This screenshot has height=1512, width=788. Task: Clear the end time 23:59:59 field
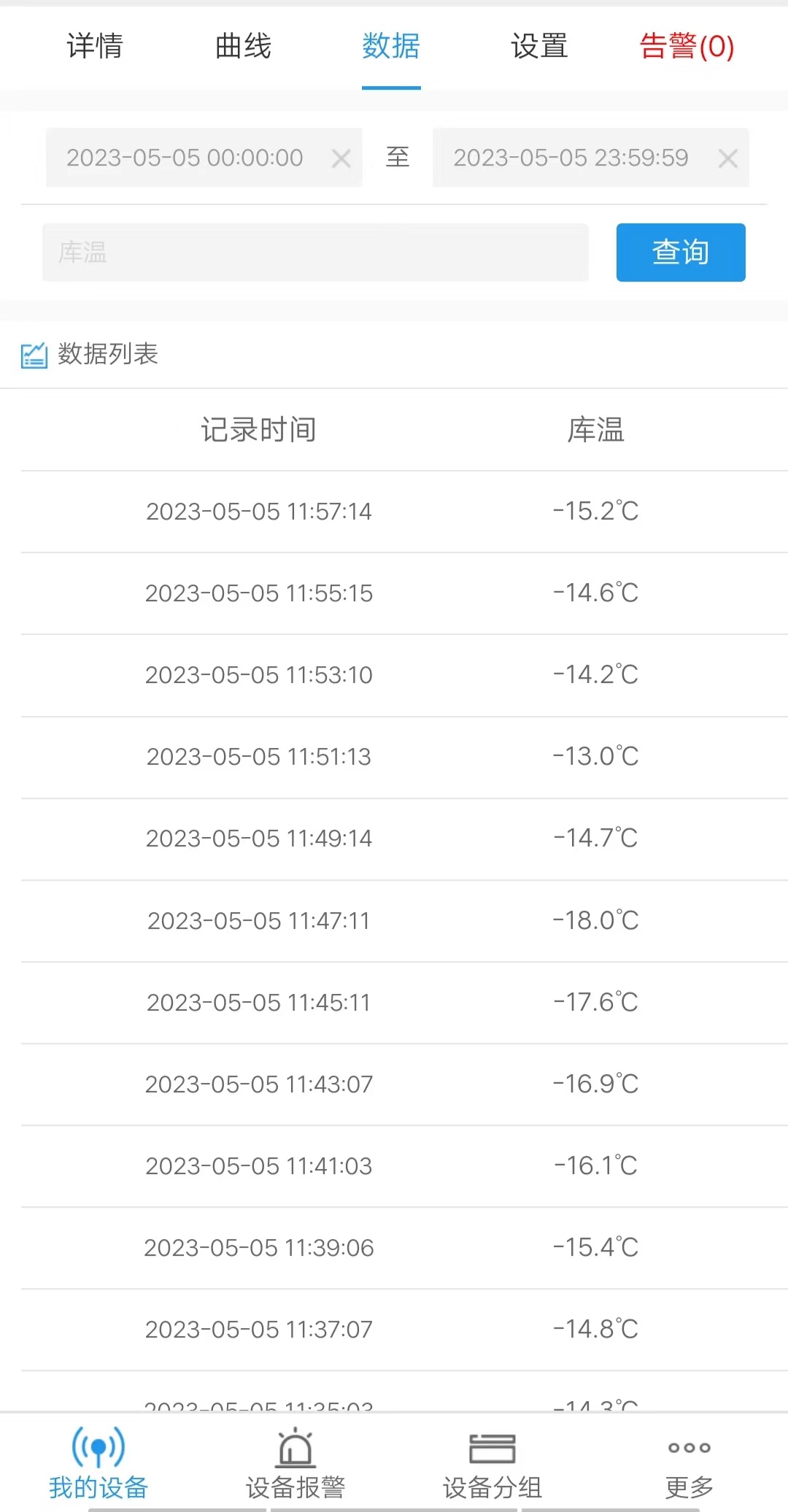click(728, 158)
